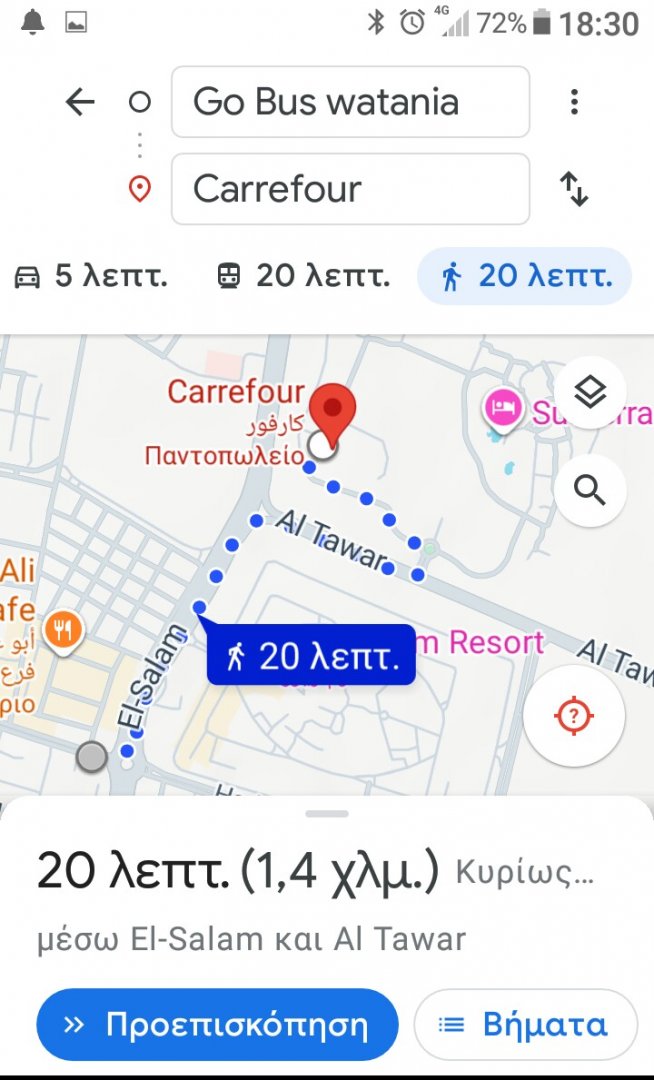The height and width of the screenshot is (1080, 654).
Task: View the route steps via Βήματα
Action: [x=525, y=1024]
